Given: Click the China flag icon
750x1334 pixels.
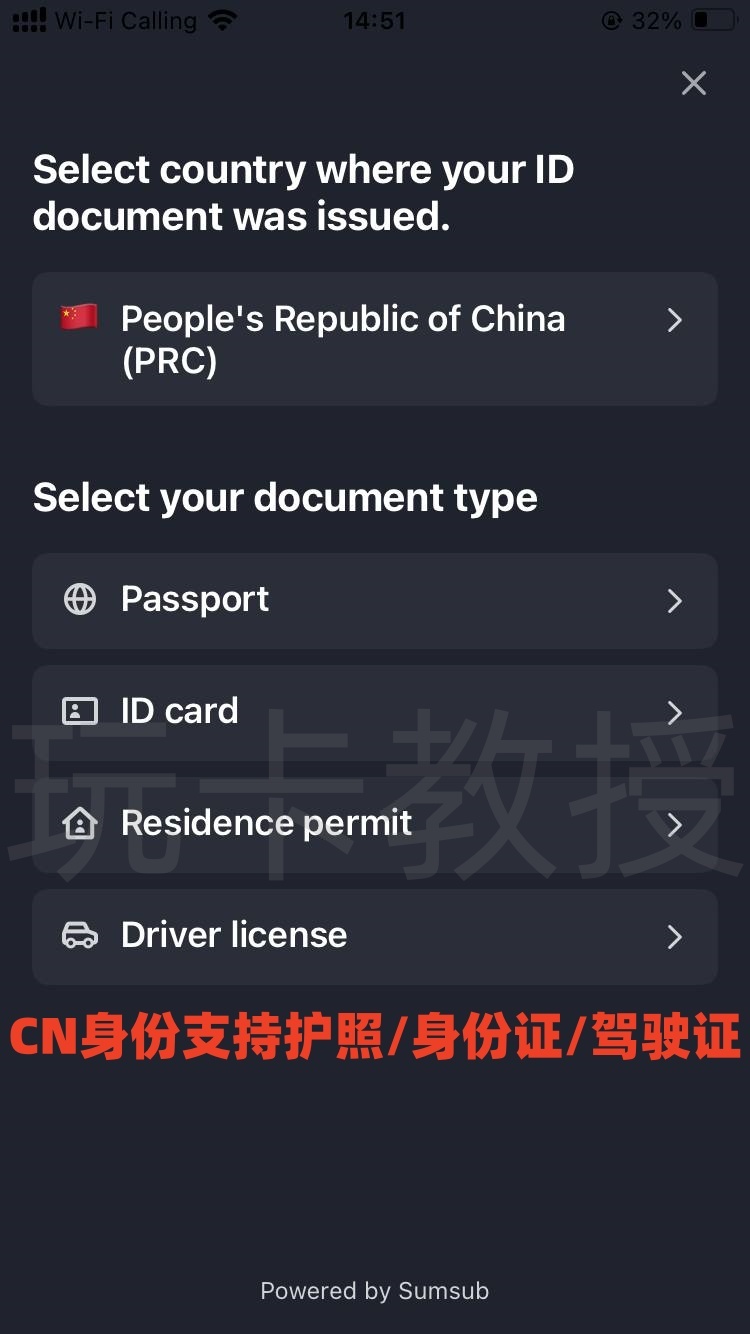Looking at the screenshot, I should (x=79, y=318).
